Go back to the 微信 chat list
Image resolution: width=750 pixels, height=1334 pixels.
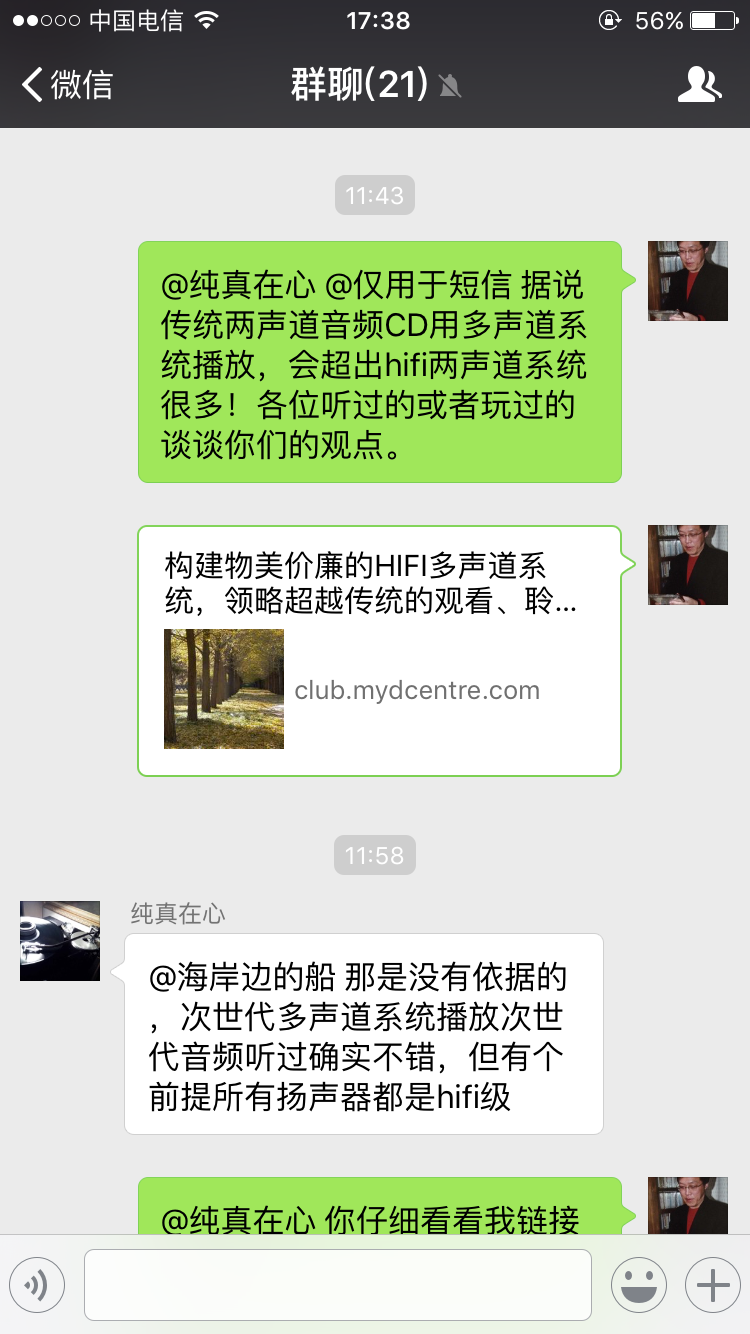point(68,85)
